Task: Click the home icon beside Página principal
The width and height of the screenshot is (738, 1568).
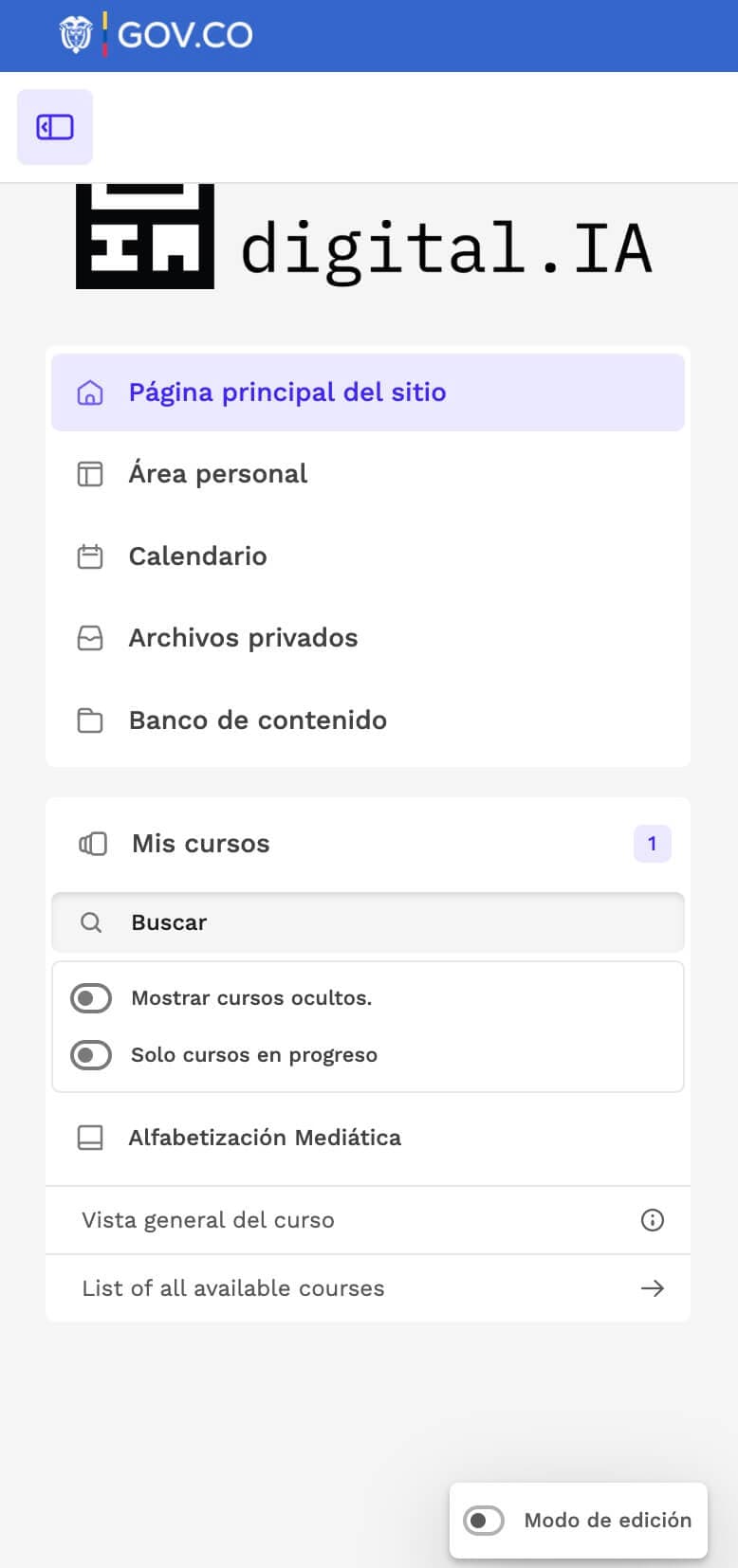Action: point(89,392)
